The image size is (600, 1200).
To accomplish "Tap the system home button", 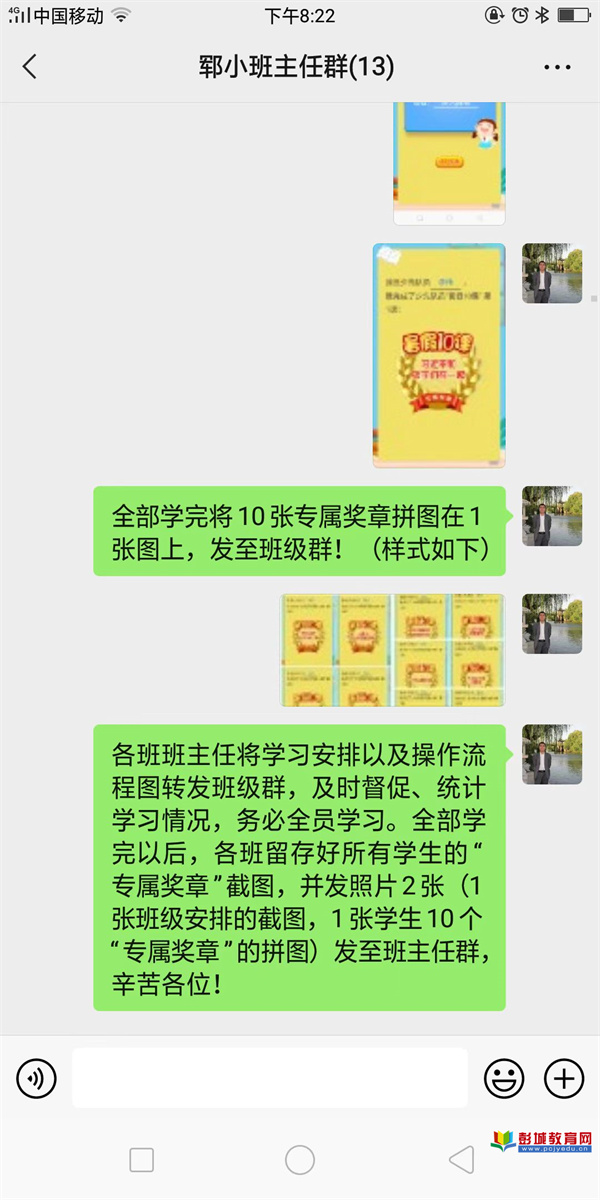I will click(300, 1160).
